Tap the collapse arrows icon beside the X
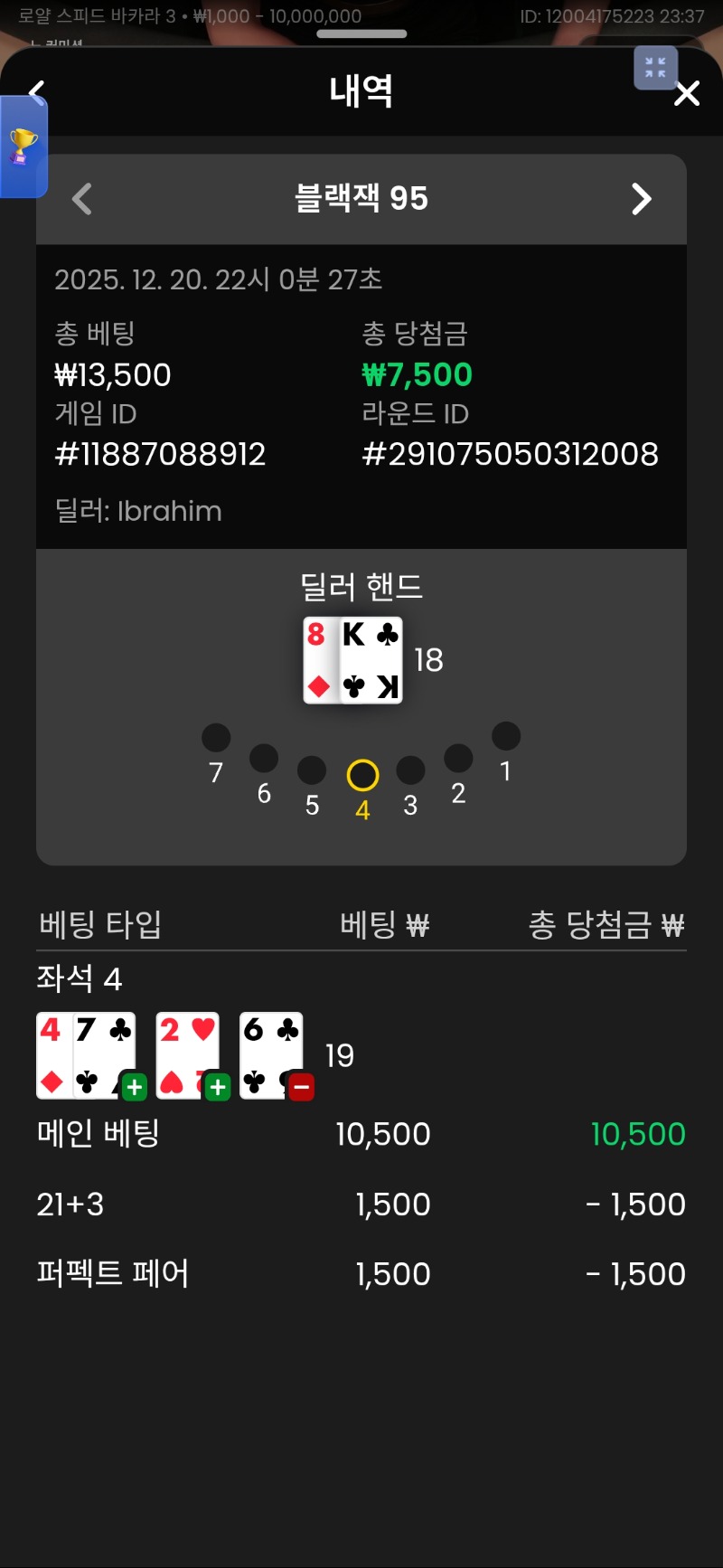Image resolution: width=723 pixels, height=1568 pixels. pos(655,68)
